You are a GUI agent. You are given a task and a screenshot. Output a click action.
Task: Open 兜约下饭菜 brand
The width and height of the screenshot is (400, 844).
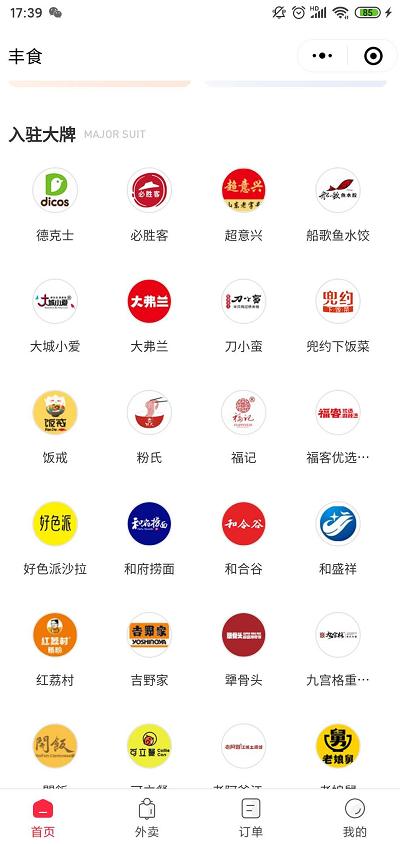[x=338, y=316]
